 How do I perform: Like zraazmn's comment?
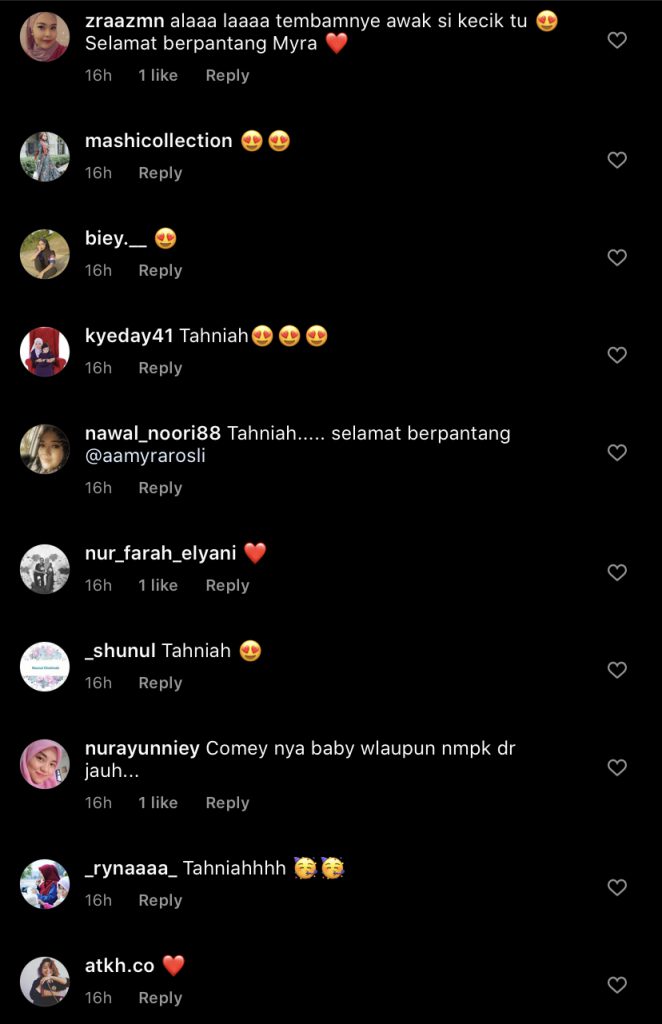tap(617, 40)
